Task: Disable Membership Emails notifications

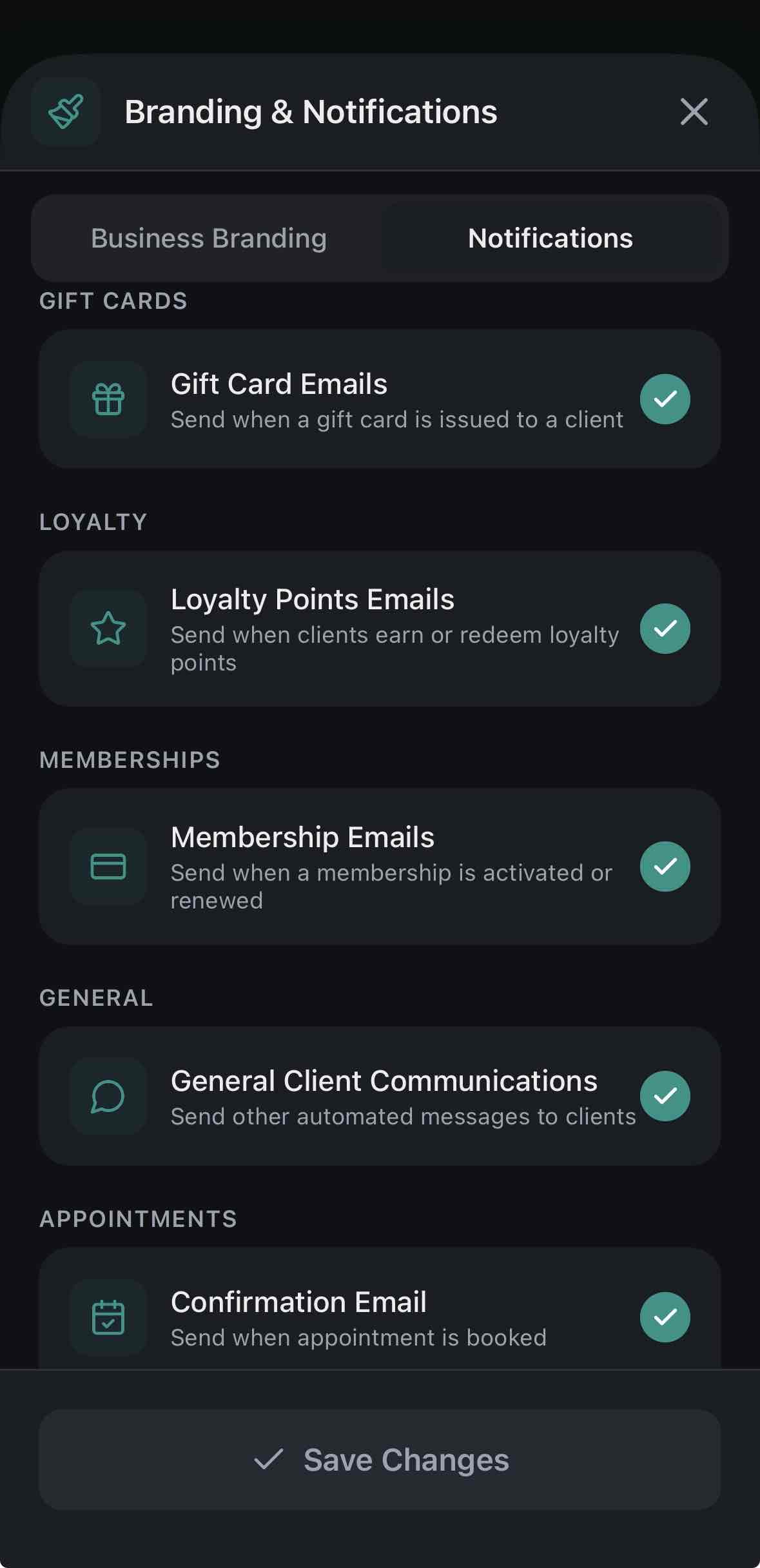Action: coord(665,867)
